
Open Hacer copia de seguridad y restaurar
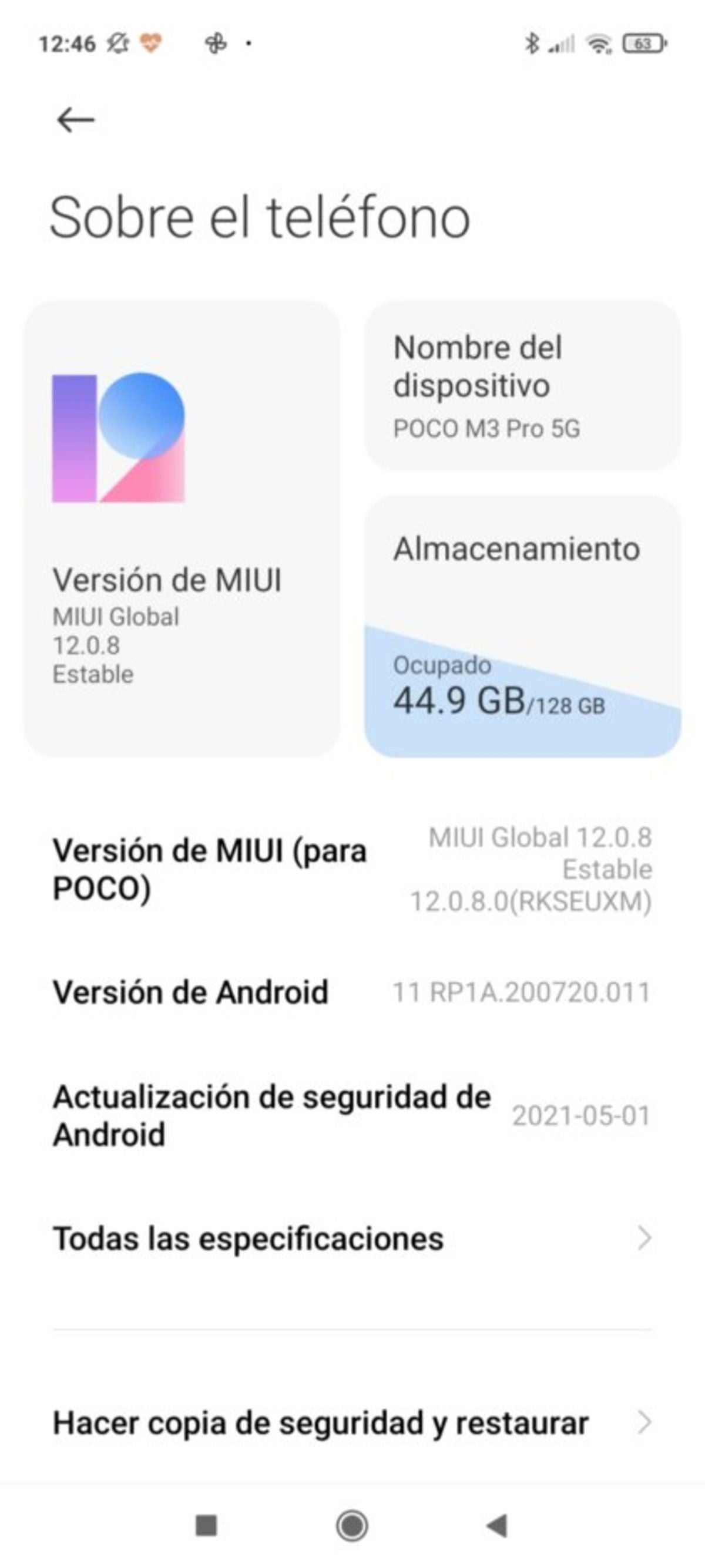(352, 1423)
